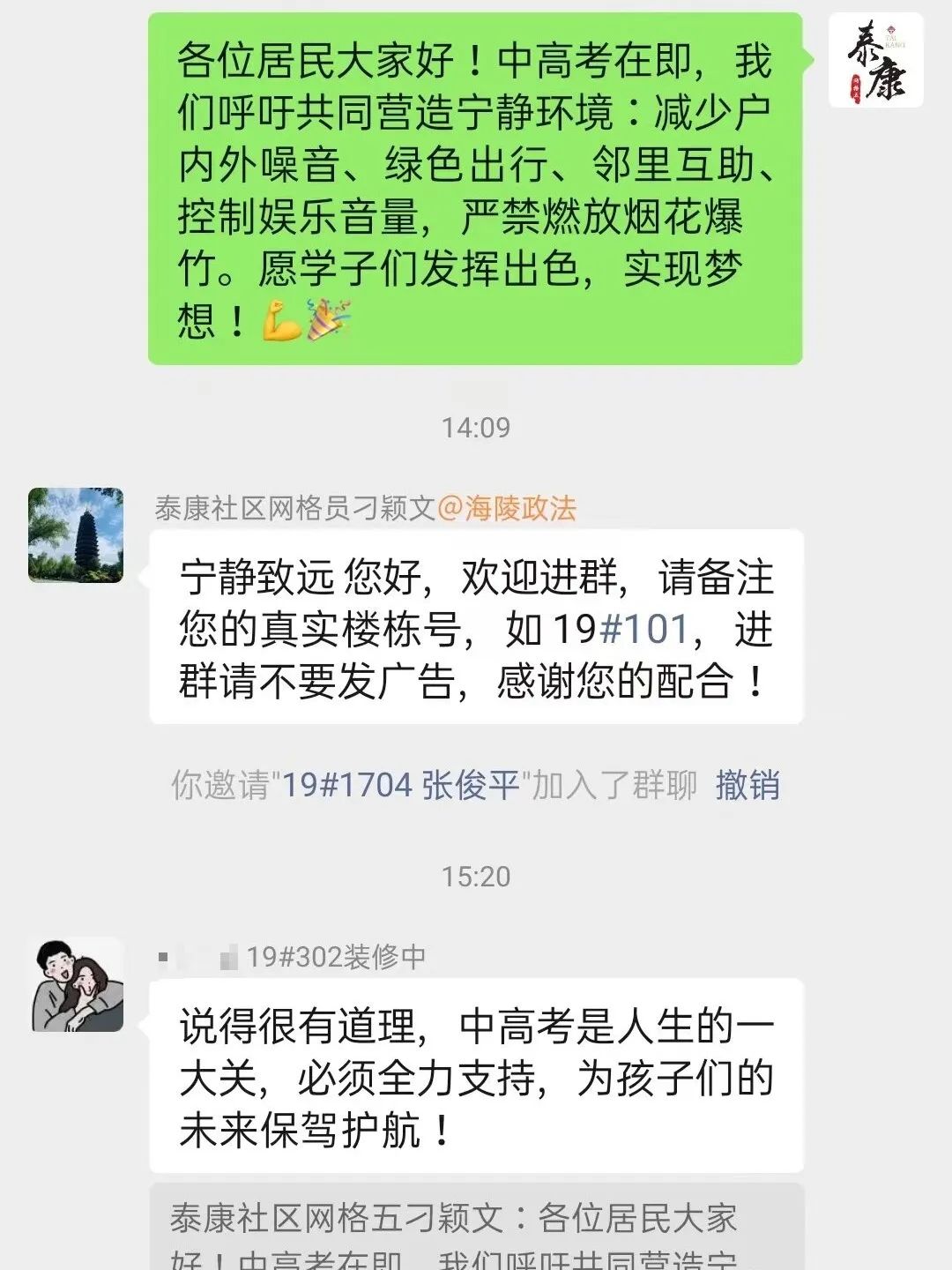The image size is (952, 1270).
Task: Open the pagoda avatar of 泰康社区网格员
Action: [76, 534]
